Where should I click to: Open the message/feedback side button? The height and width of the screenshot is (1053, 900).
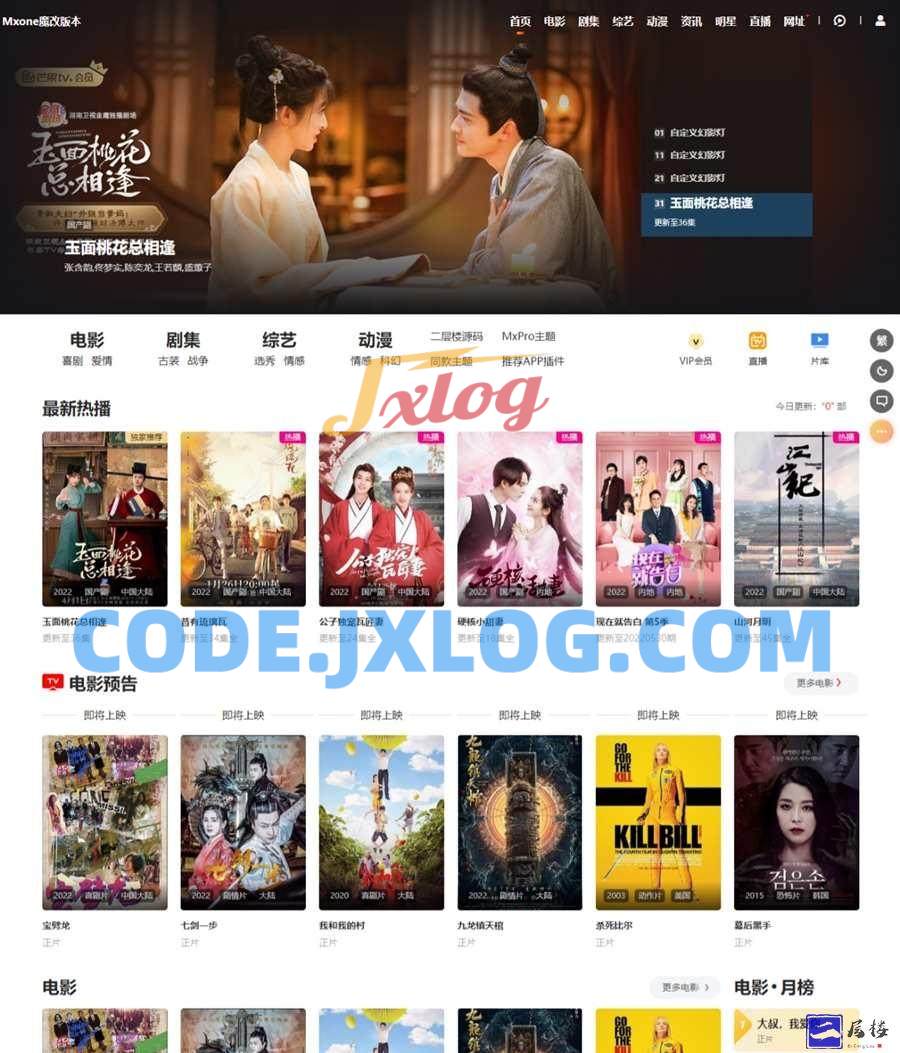point(881,401)
